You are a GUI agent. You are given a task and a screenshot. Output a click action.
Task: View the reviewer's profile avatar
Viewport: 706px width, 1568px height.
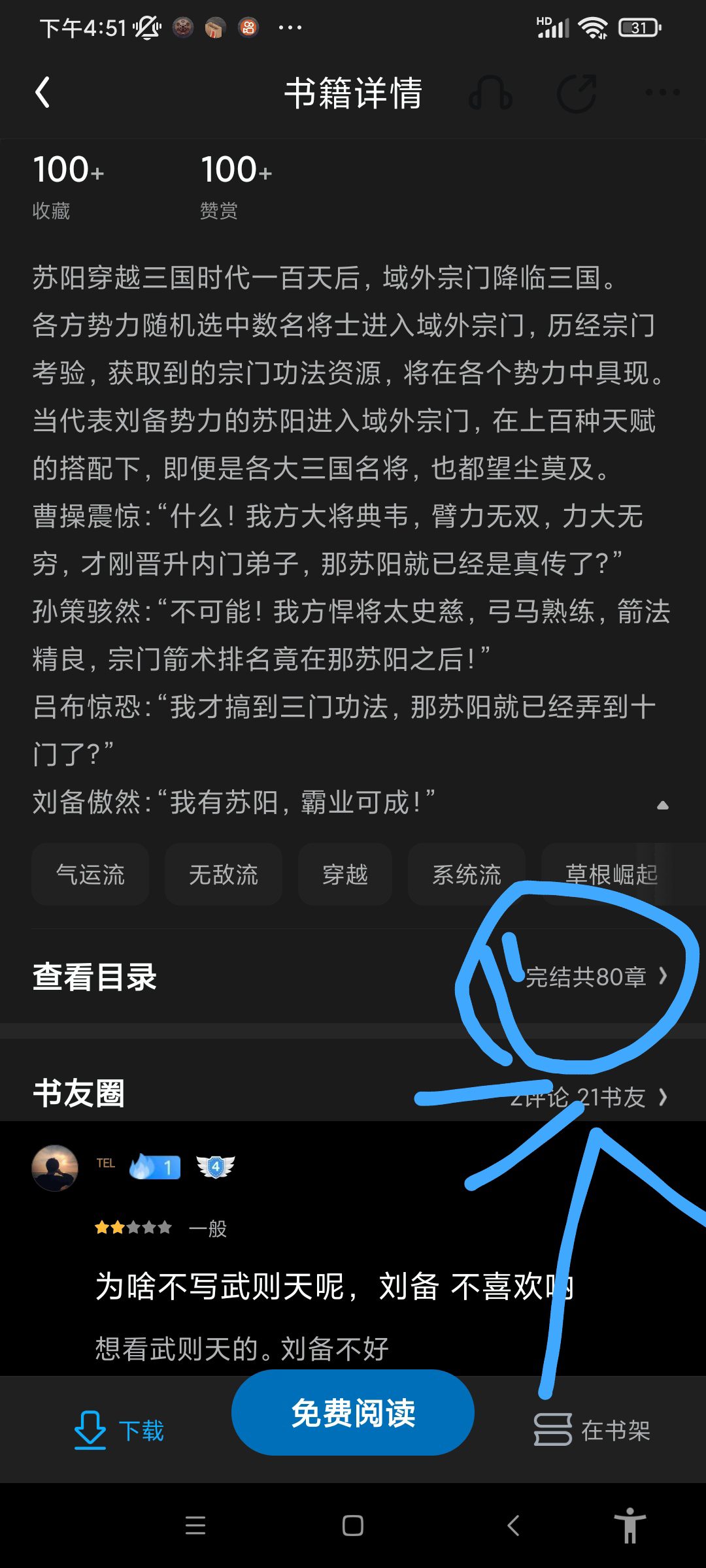pyautogui.click(x=55, y=1168)
